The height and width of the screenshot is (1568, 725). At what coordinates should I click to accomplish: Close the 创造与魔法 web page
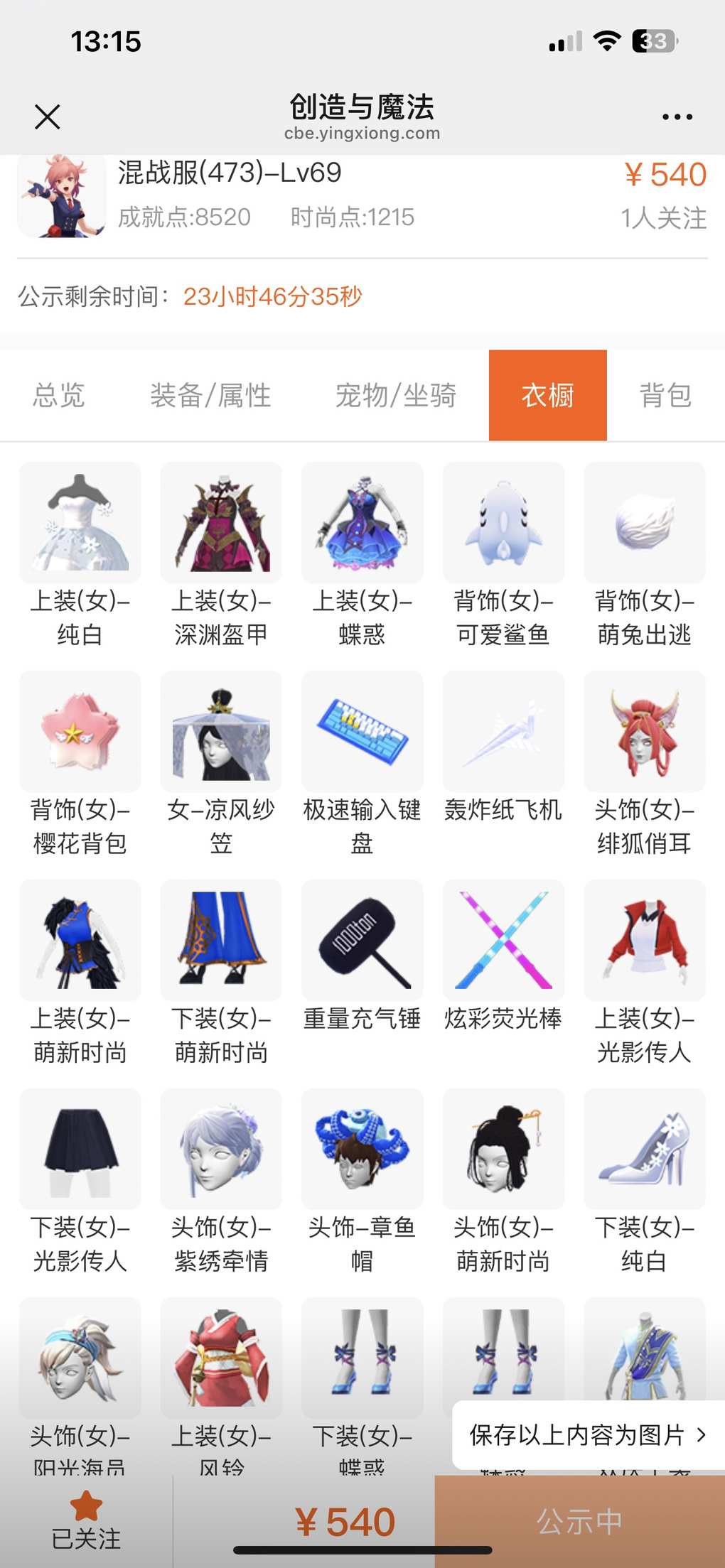pos(48,117)
